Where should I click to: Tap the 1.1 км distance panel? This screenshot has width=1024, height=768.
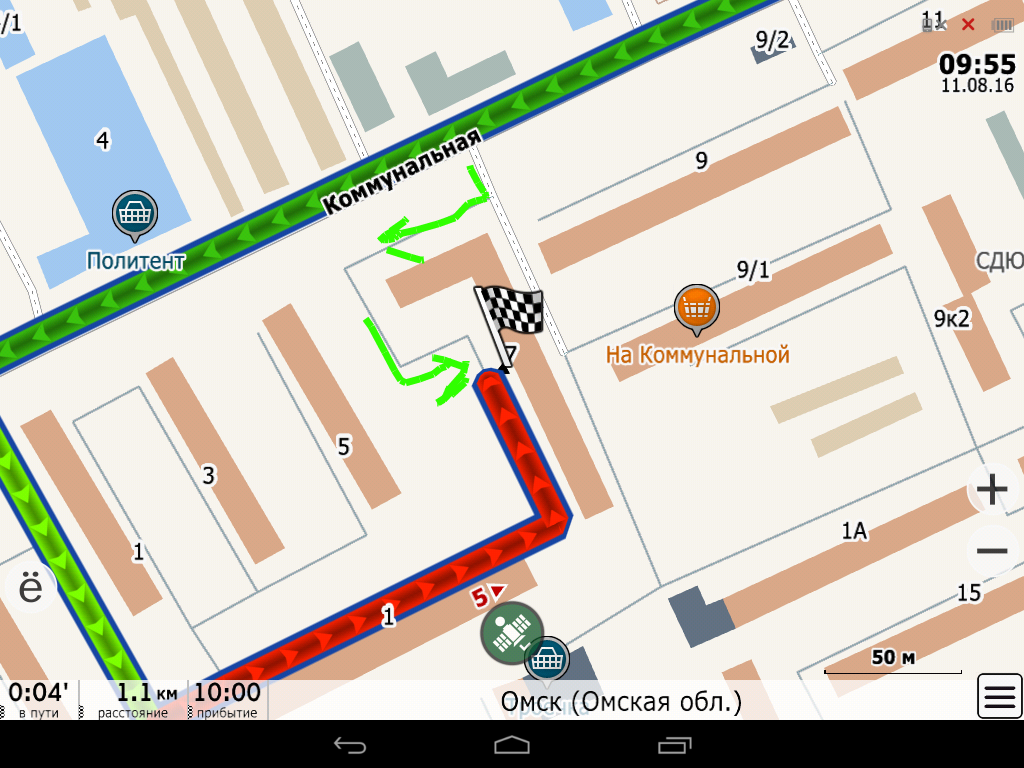135,699
